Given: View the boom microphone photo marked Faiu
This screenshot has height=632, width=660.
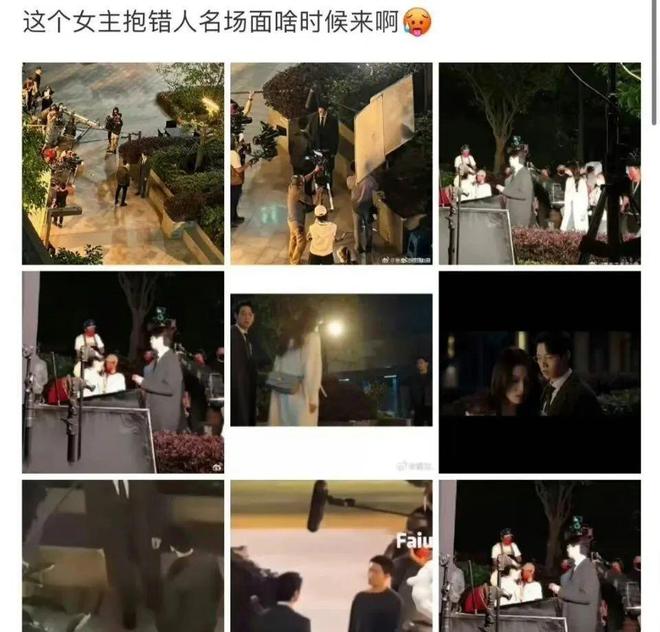Looking at the screenshot, I should pos(331,556).
